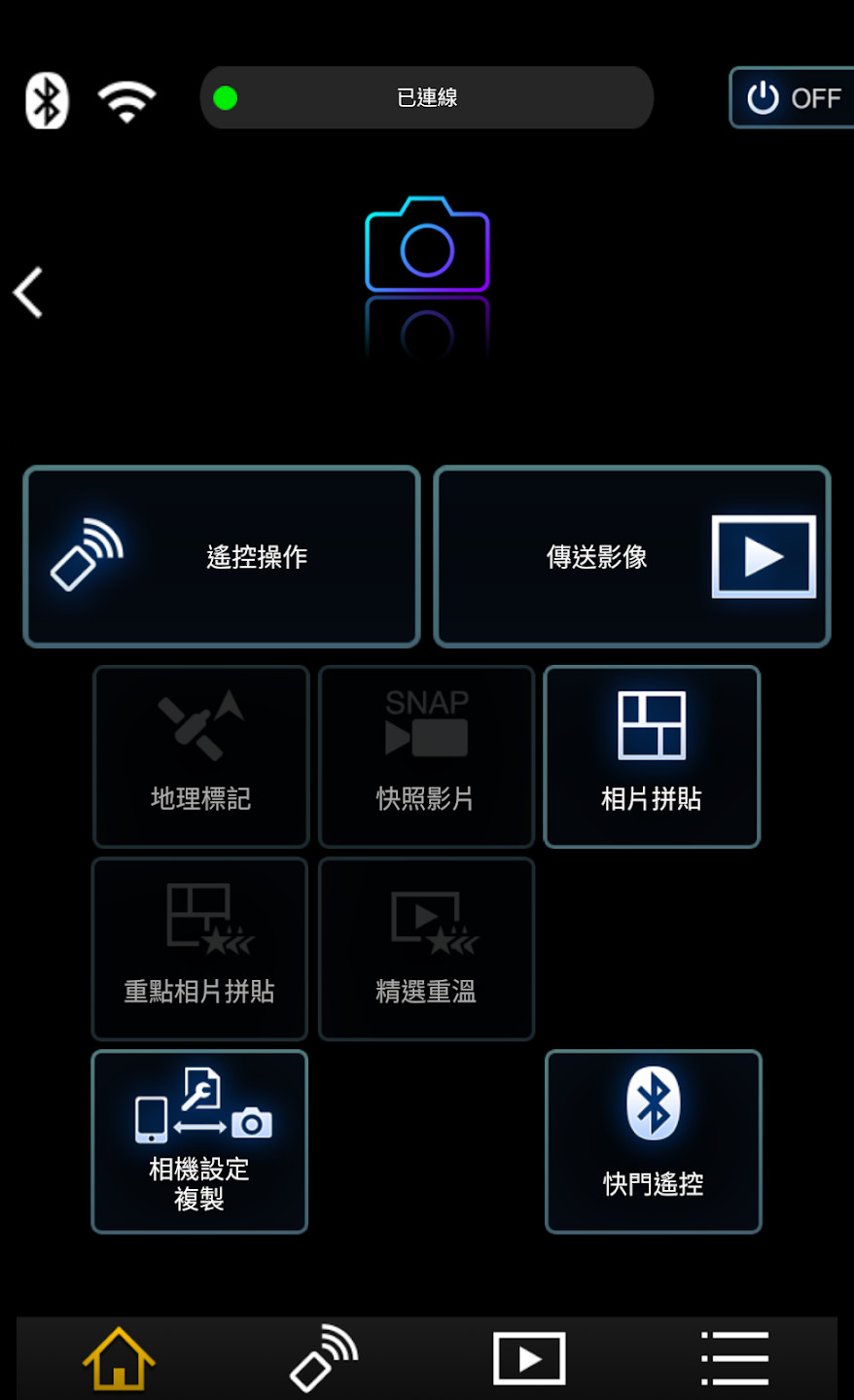This screenshot has height=1400, width=854.
Task: Open 重點相片拼貼 highlight collage
Action: click(x=199, y=948)
